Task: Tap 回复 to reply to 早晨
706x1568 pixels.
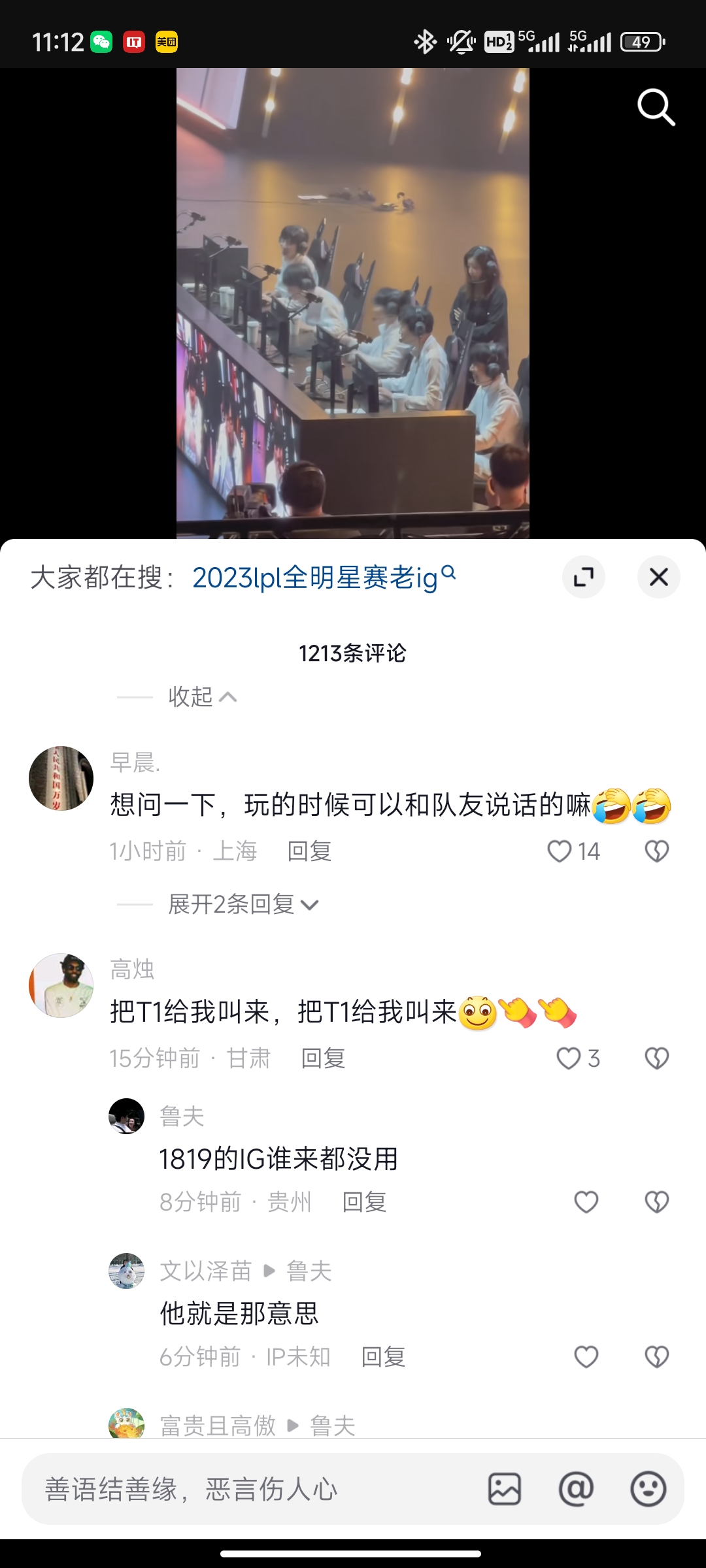Action: click(308, 851)
